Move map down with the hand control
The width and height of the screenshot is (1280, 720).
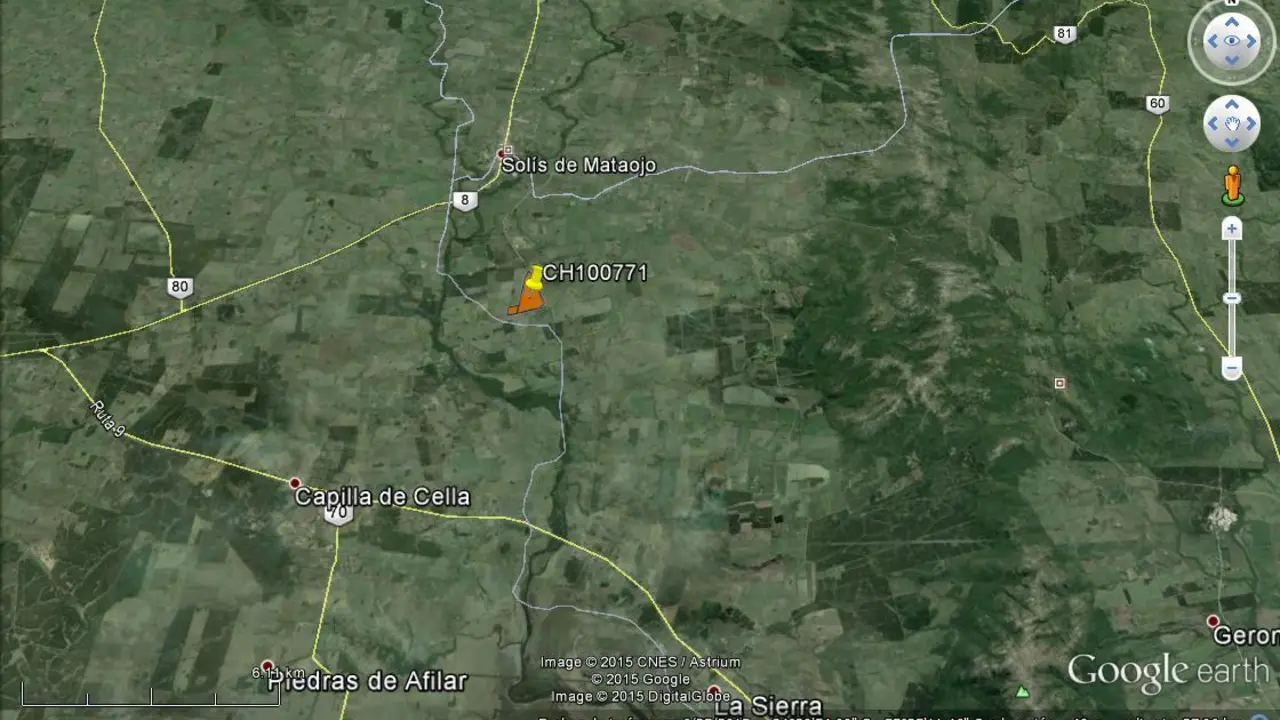pos(1232,143)
